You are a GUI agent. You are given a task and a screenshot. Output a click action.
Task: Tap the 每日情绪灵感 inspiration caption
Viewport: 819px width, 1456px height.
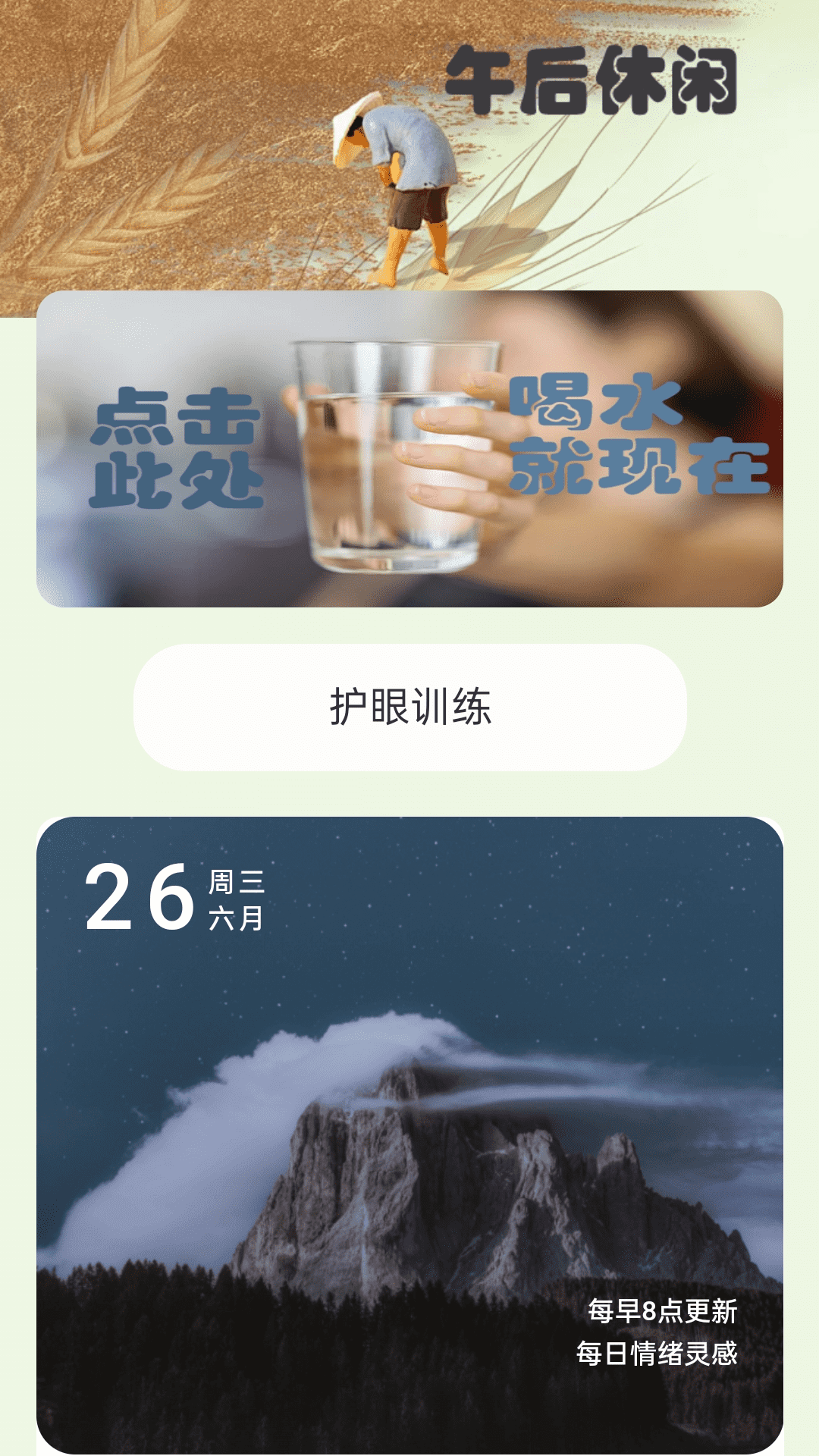pos(658,1354)
